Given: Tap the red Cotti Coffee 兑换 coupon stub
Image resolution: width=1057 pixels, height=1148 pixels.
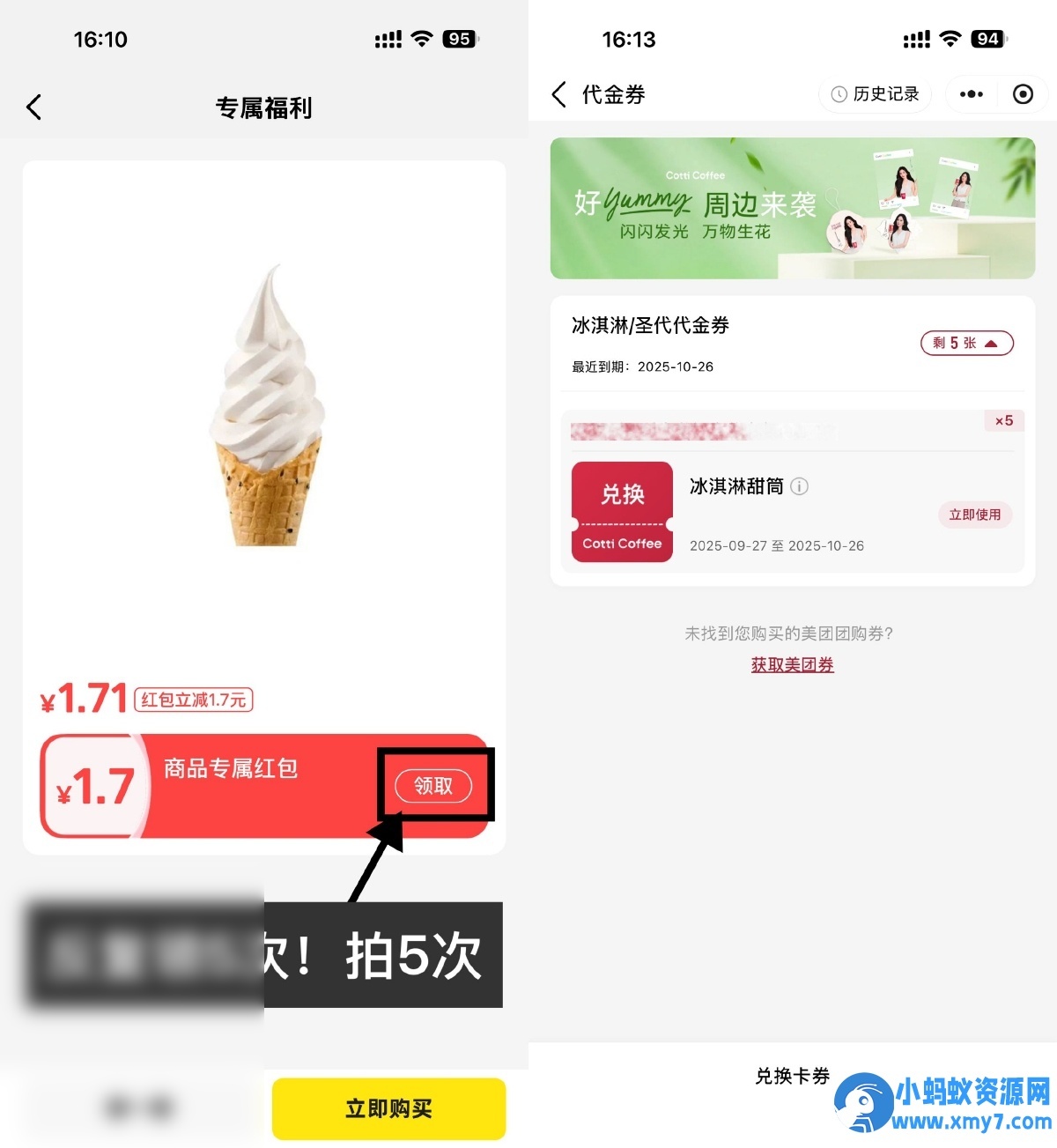Looking at the screenshot, I should click(621, 509).
